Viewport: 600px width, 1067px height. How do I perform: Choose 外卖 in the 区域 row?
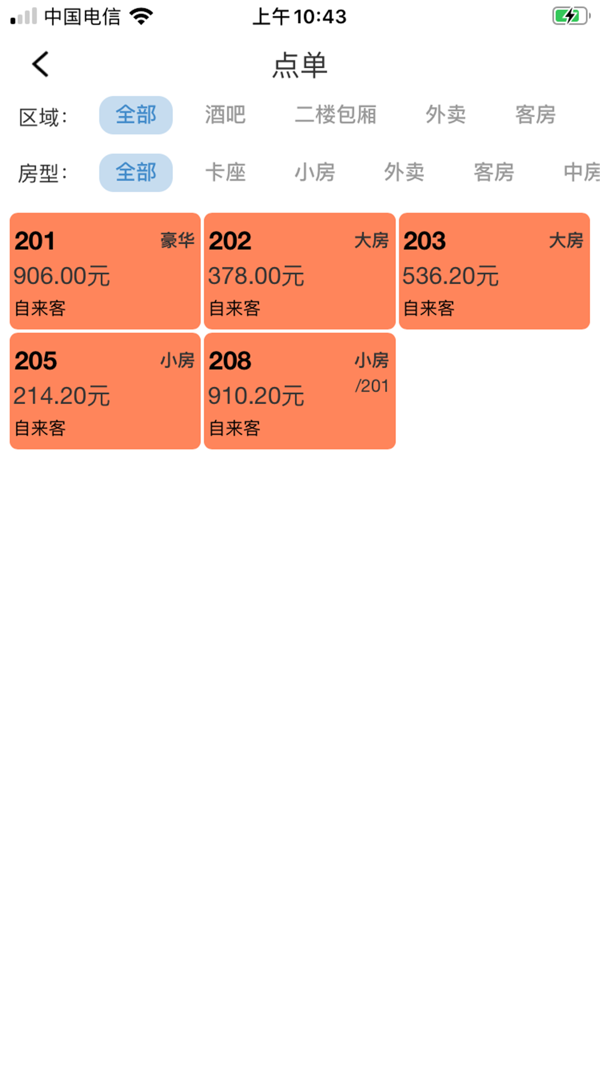[446, 115]
